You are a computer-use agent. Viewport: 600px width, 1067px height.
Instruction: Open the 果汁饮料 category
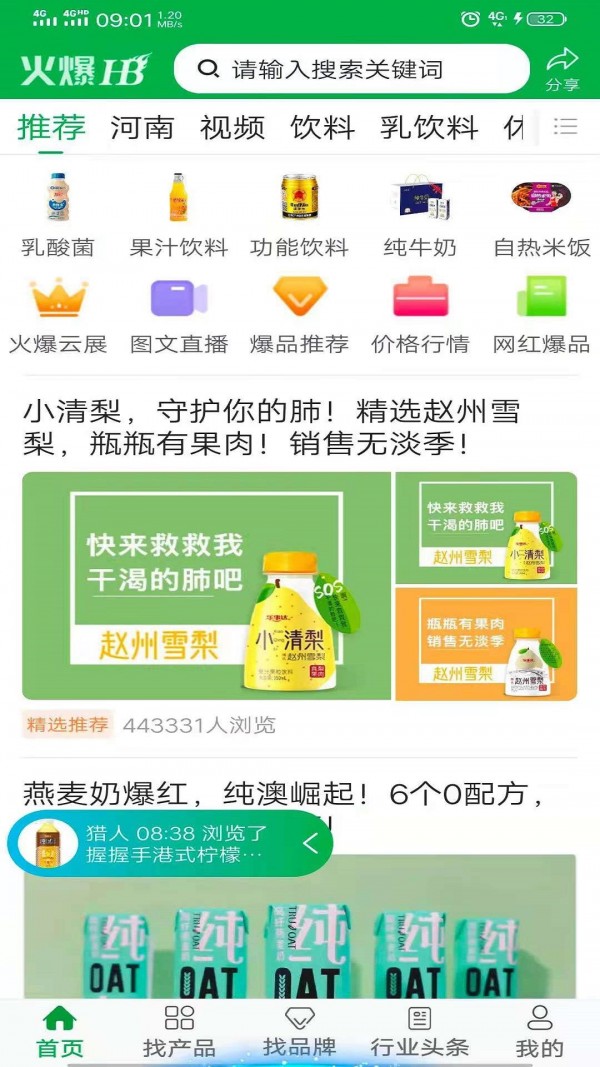point(179,215)
